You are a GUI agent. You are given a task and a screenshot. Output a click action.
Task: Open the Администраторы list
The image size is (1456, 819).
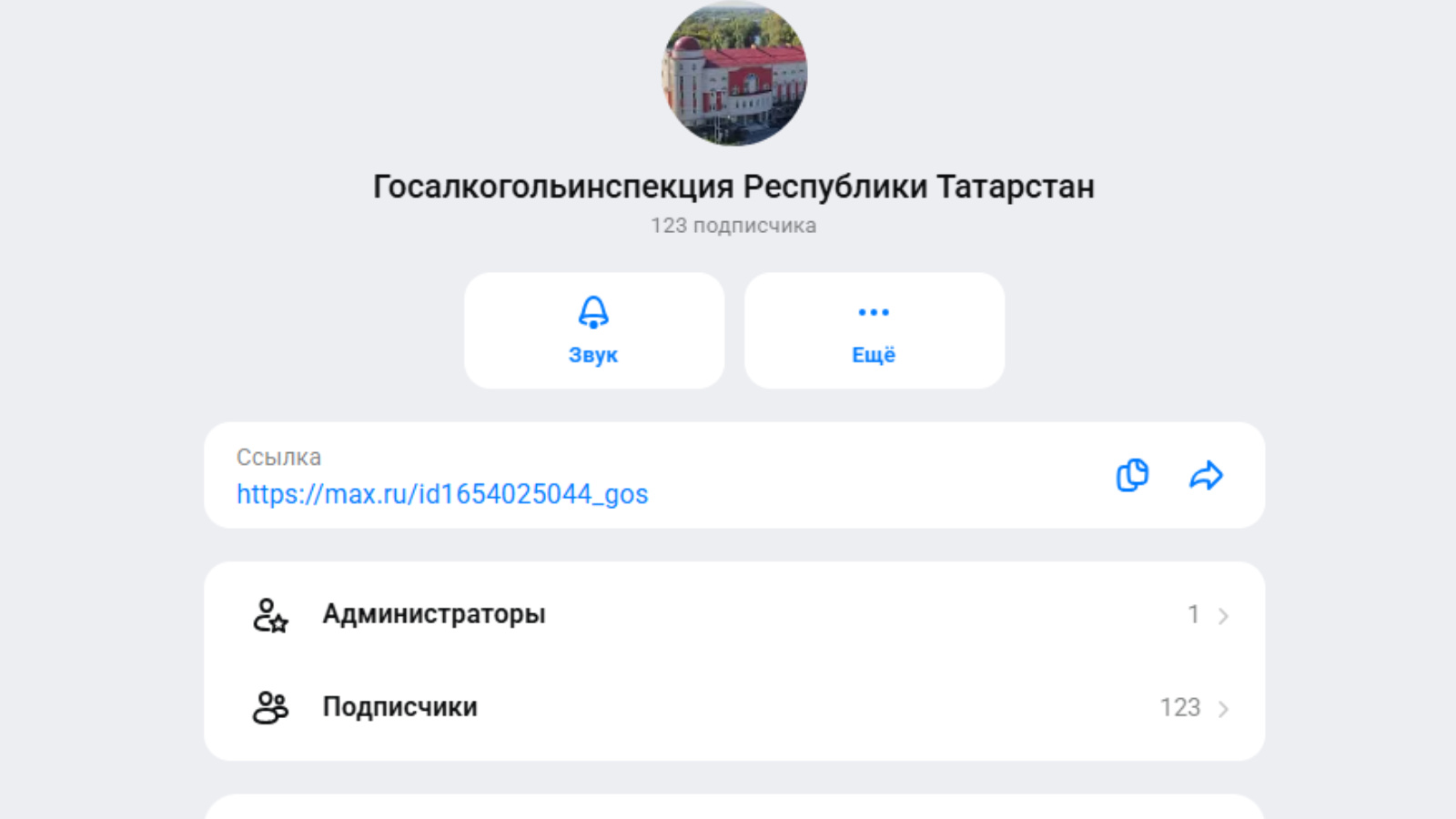coord(733,614)
